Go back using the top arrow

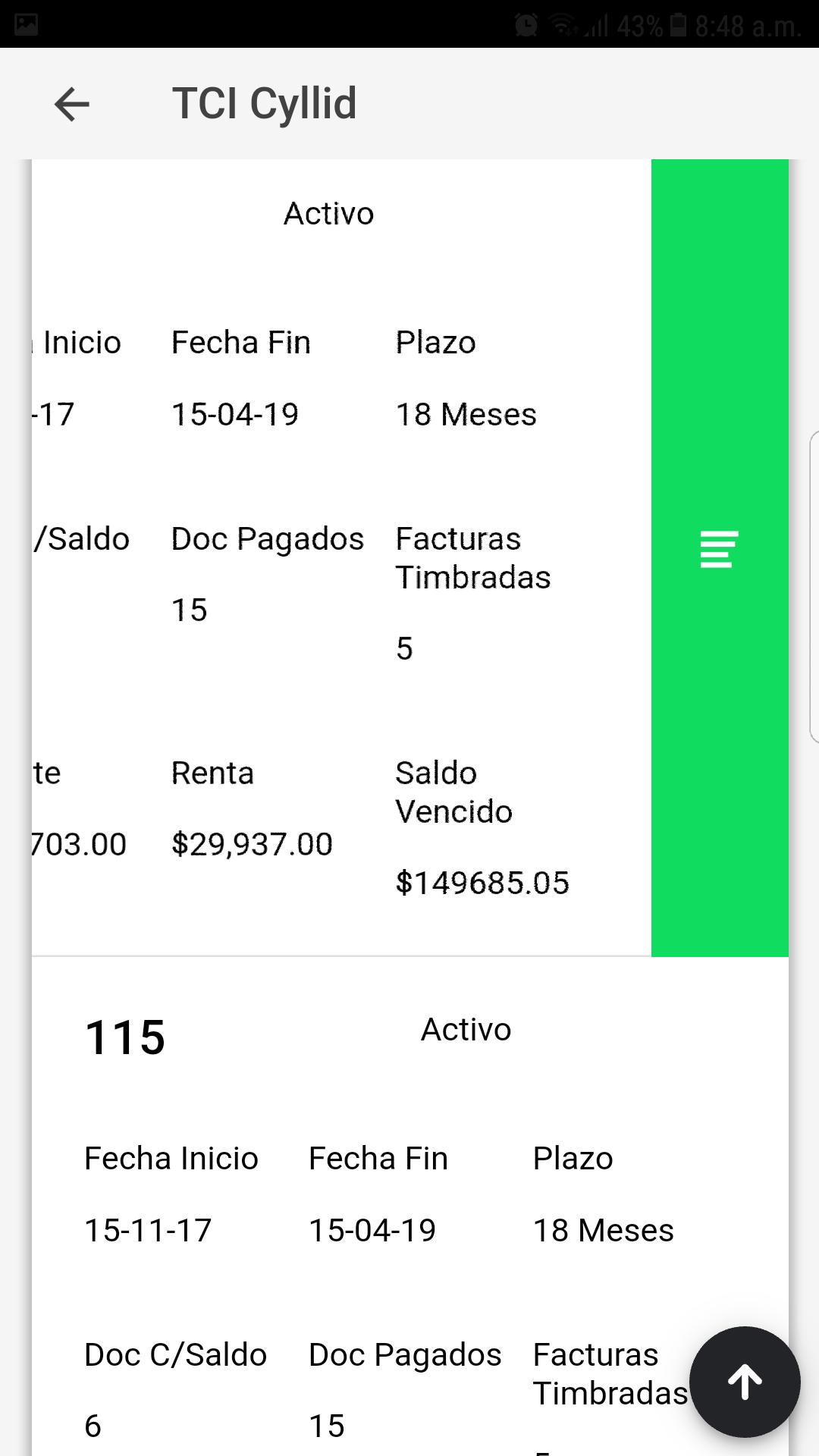coord(72,104)
